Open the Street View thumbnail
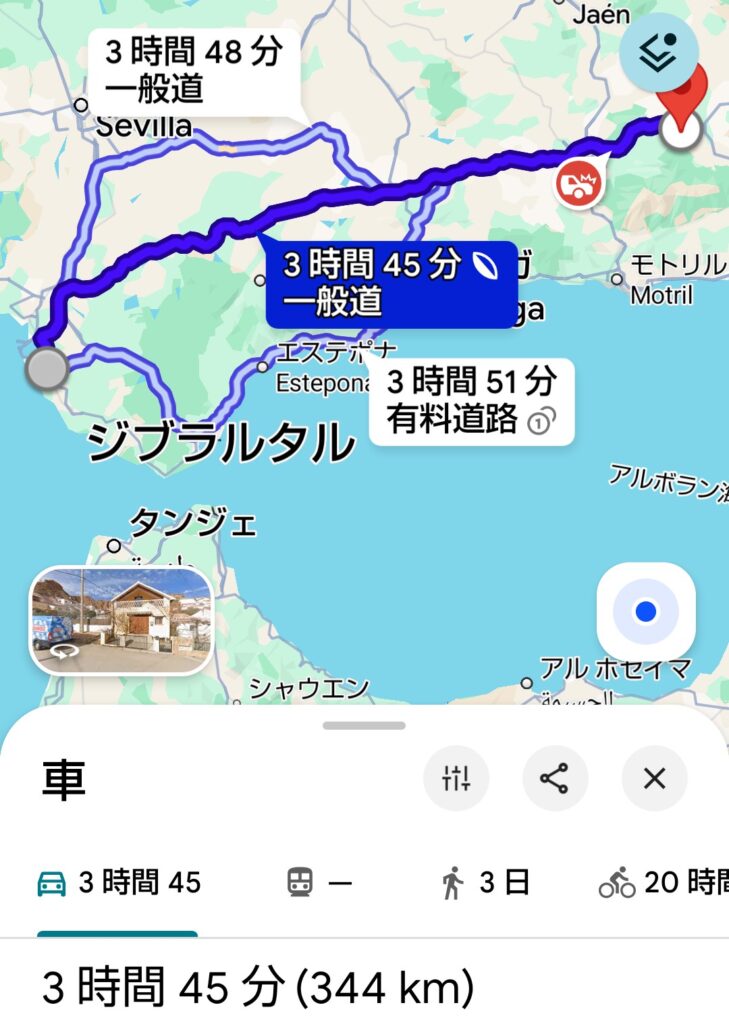The width and height of the screenshot is (729, 1024). [121, 620]
